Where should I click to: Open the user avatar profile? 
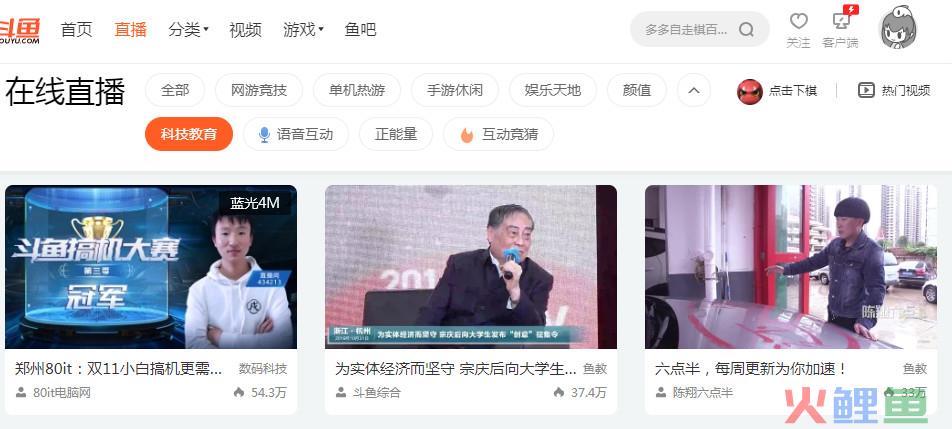coord(897,29)
